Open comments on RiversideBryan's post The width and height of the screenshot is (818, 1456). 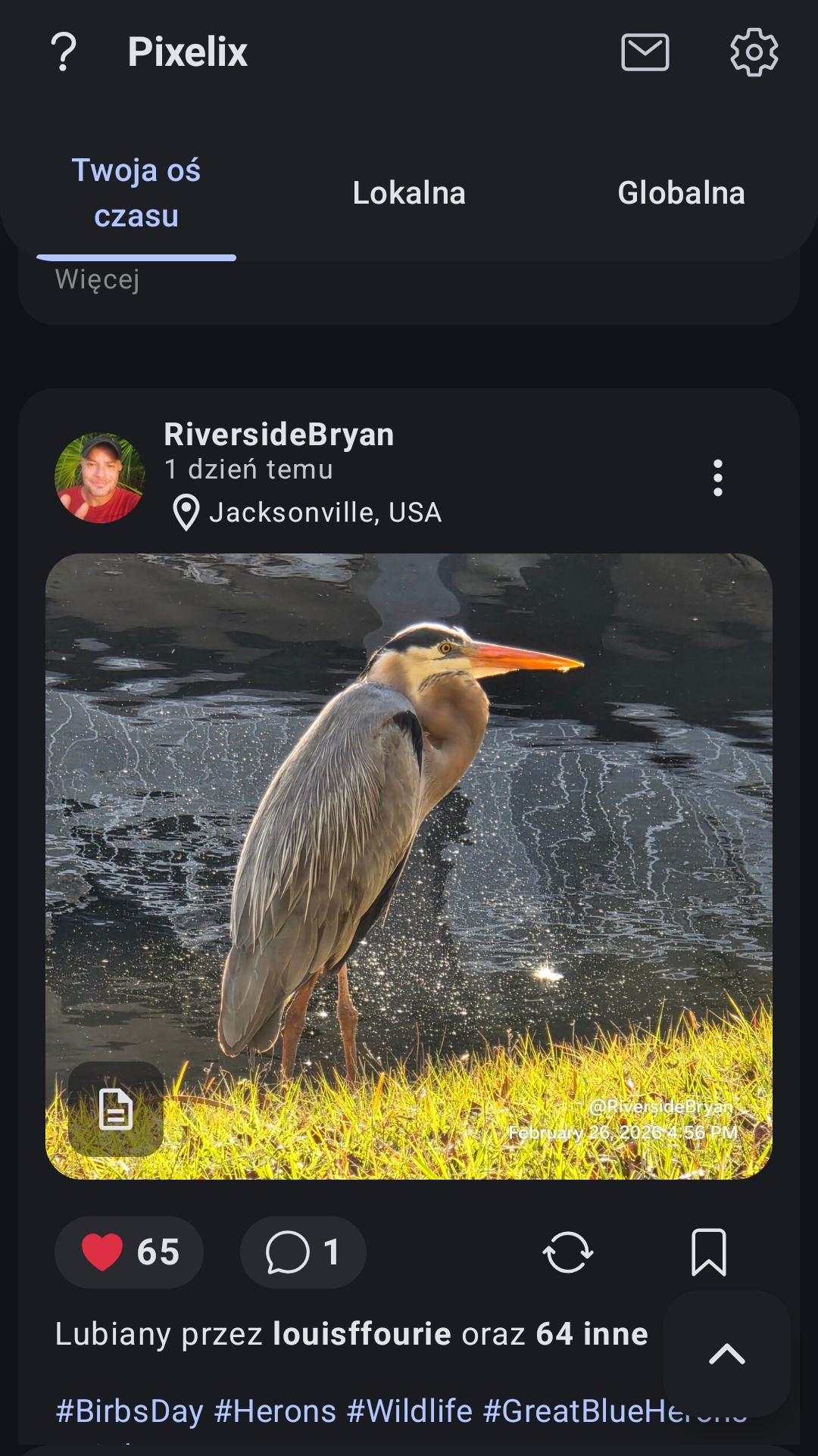pyautogui.click(x=302, y=1252)
